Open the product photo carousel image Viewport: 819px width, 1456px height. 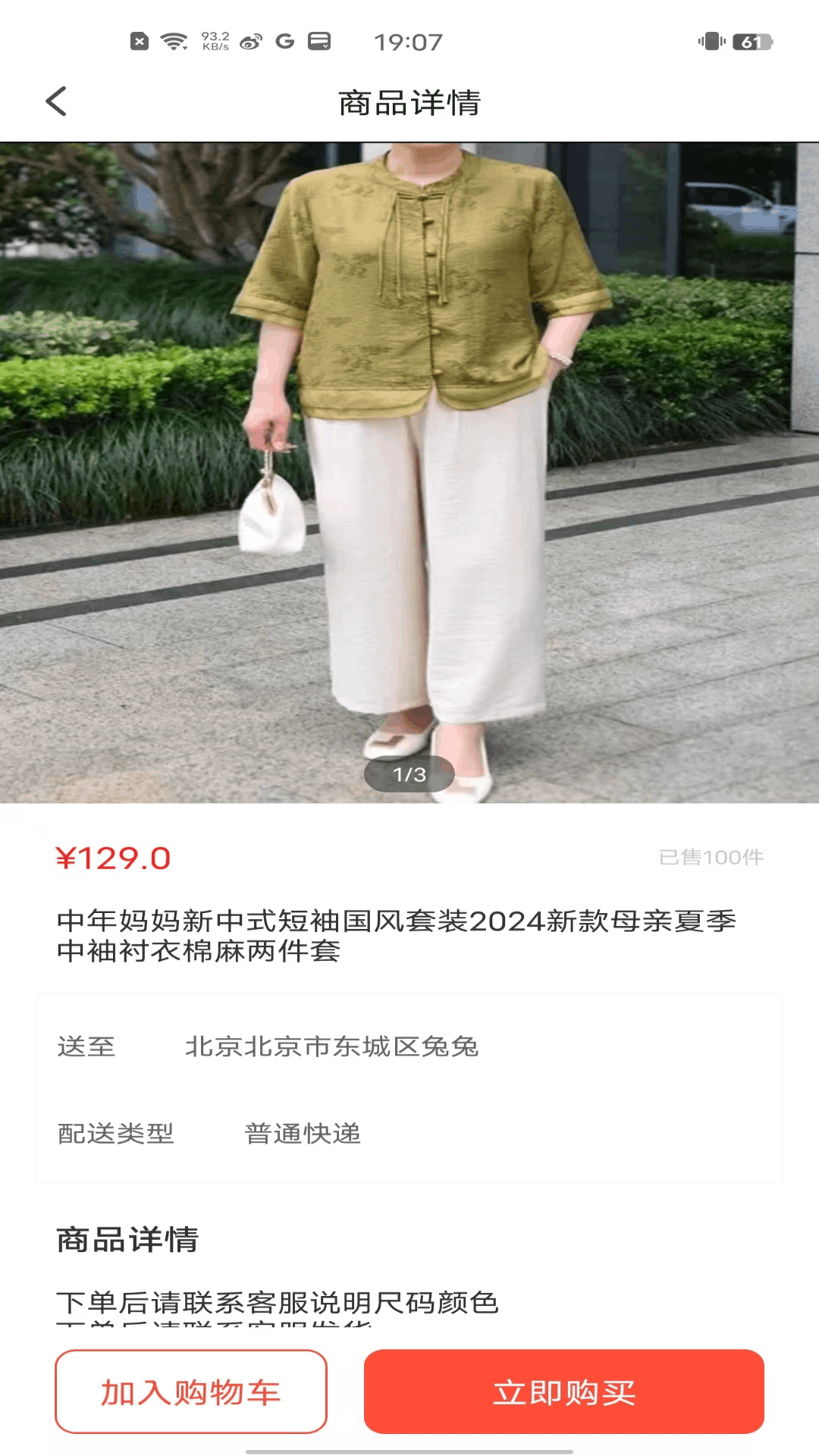[x=409, y=472]
